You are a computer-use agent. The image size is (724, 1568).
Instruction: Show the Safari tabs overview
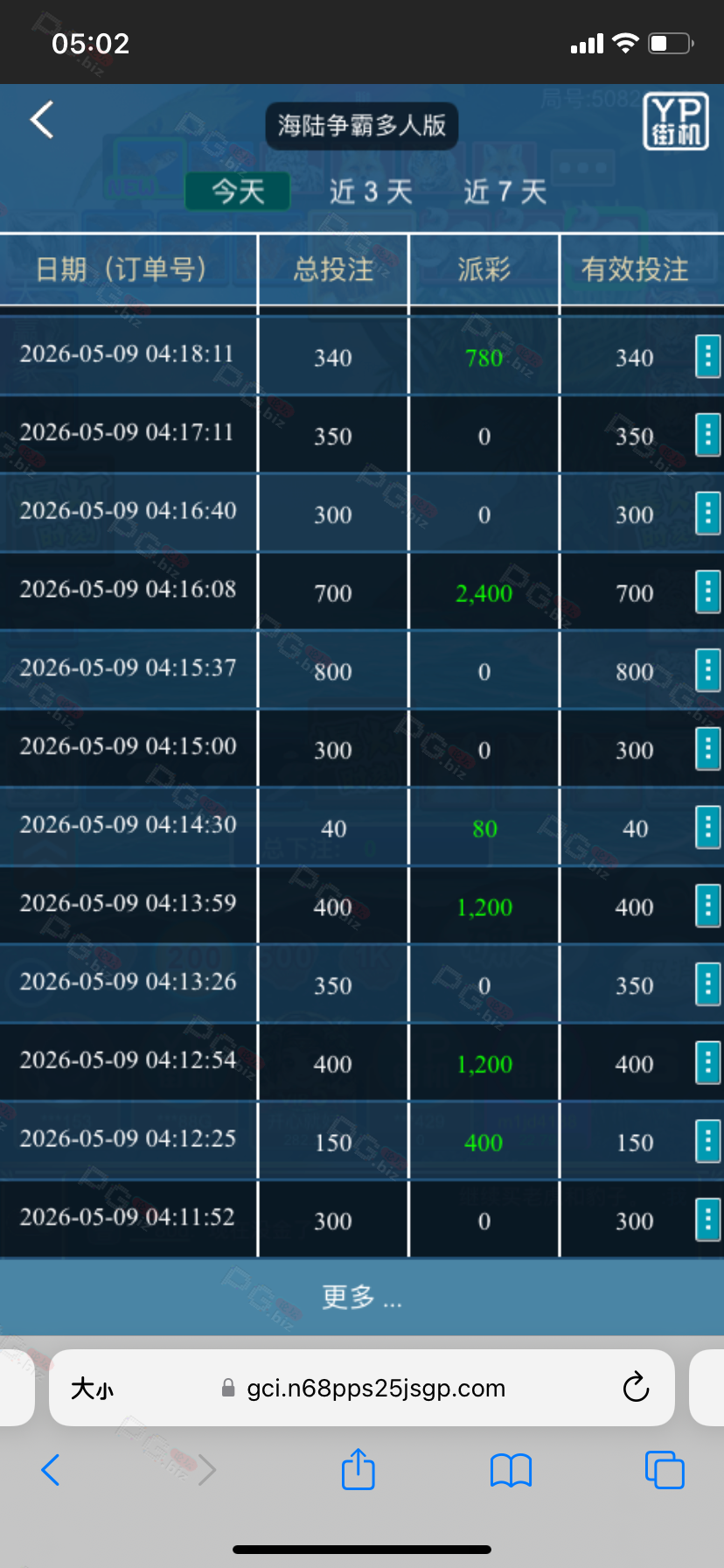tap(665, 1470)
